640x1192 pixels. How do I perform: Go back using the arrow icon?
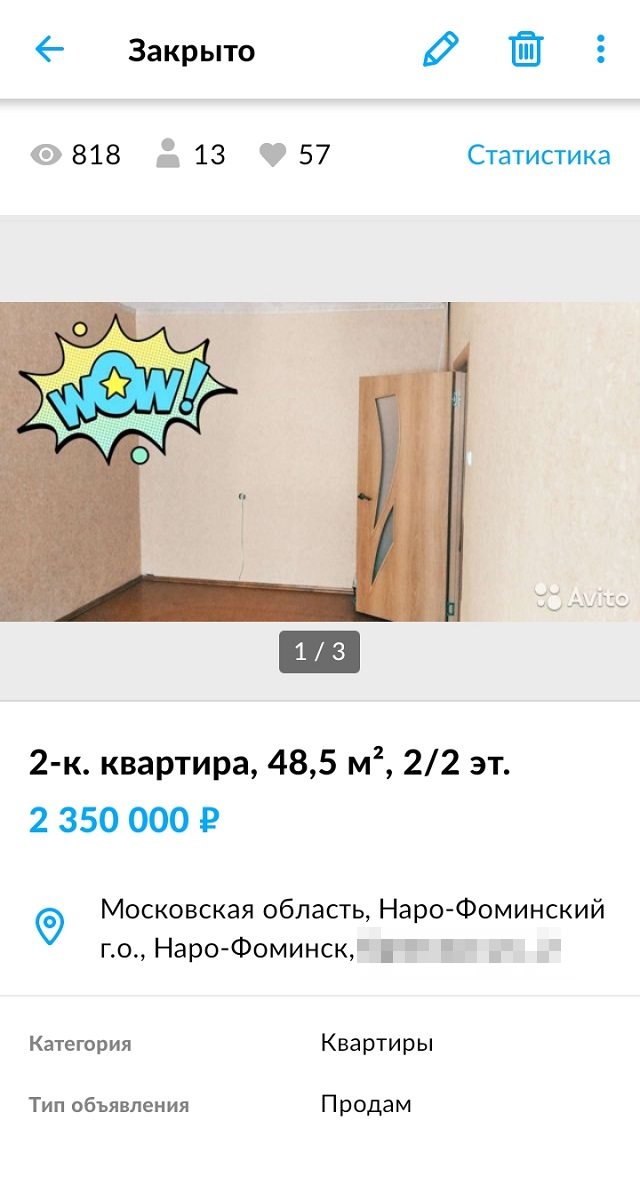49,50
